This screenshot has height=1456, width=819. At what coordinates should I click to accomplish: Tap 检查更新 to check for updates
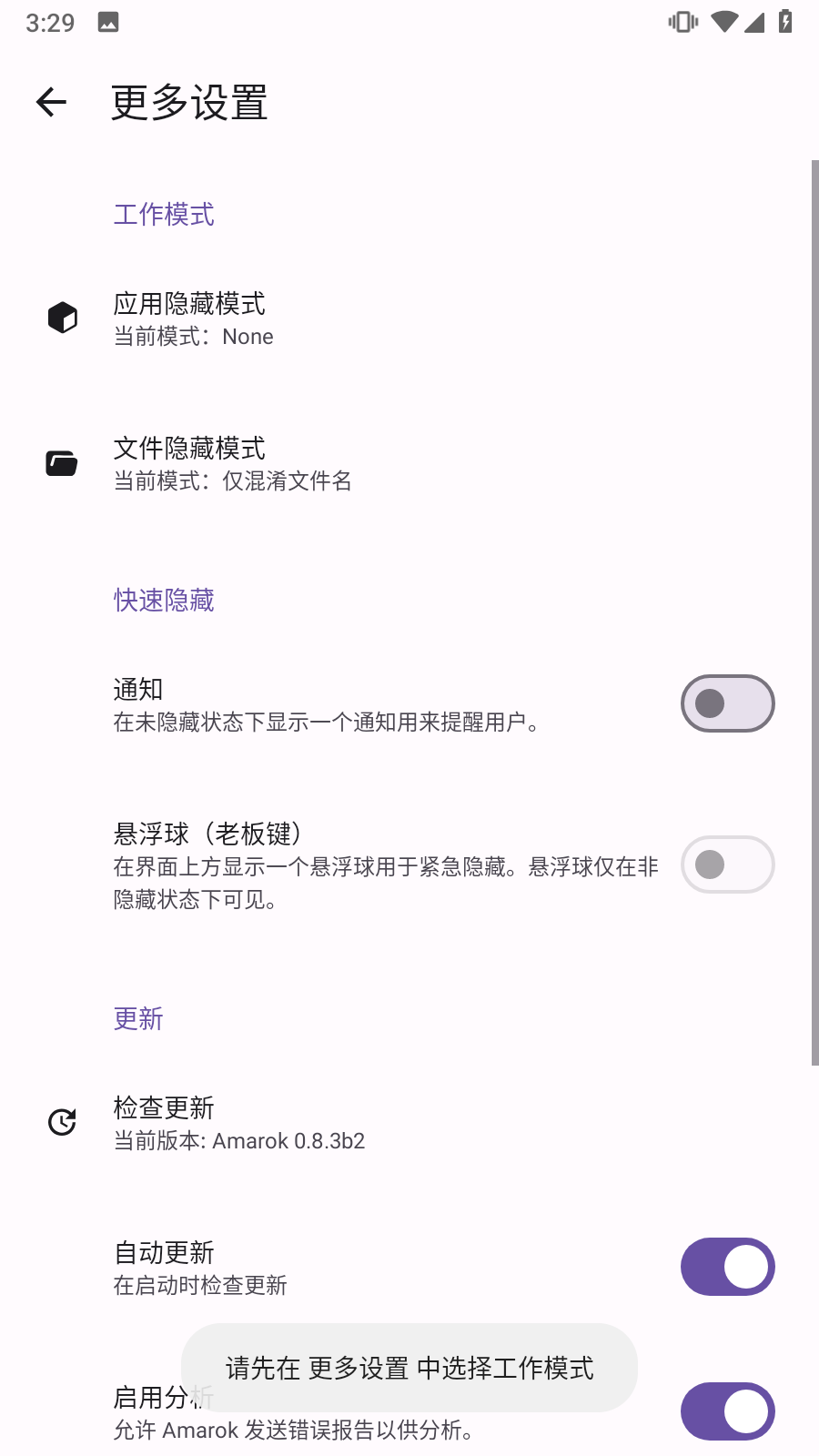tap(273, 1122)
